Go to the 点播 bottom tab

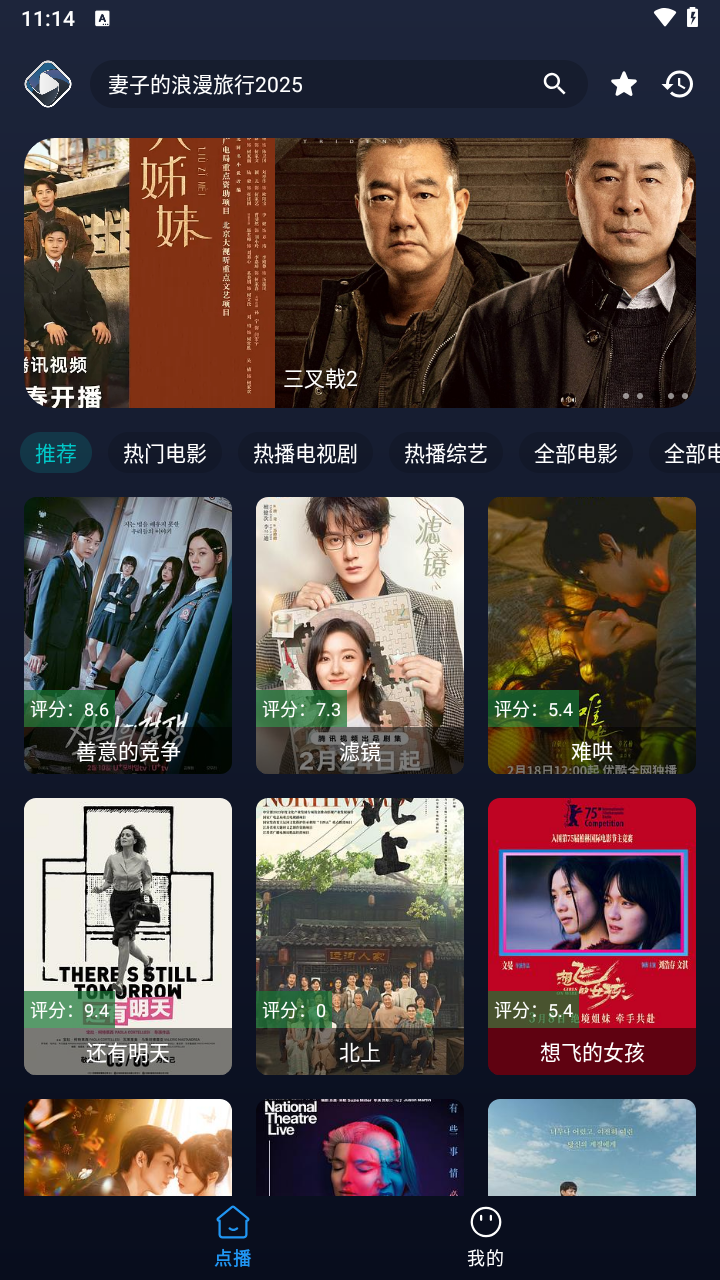click(x=233, y=1236)
